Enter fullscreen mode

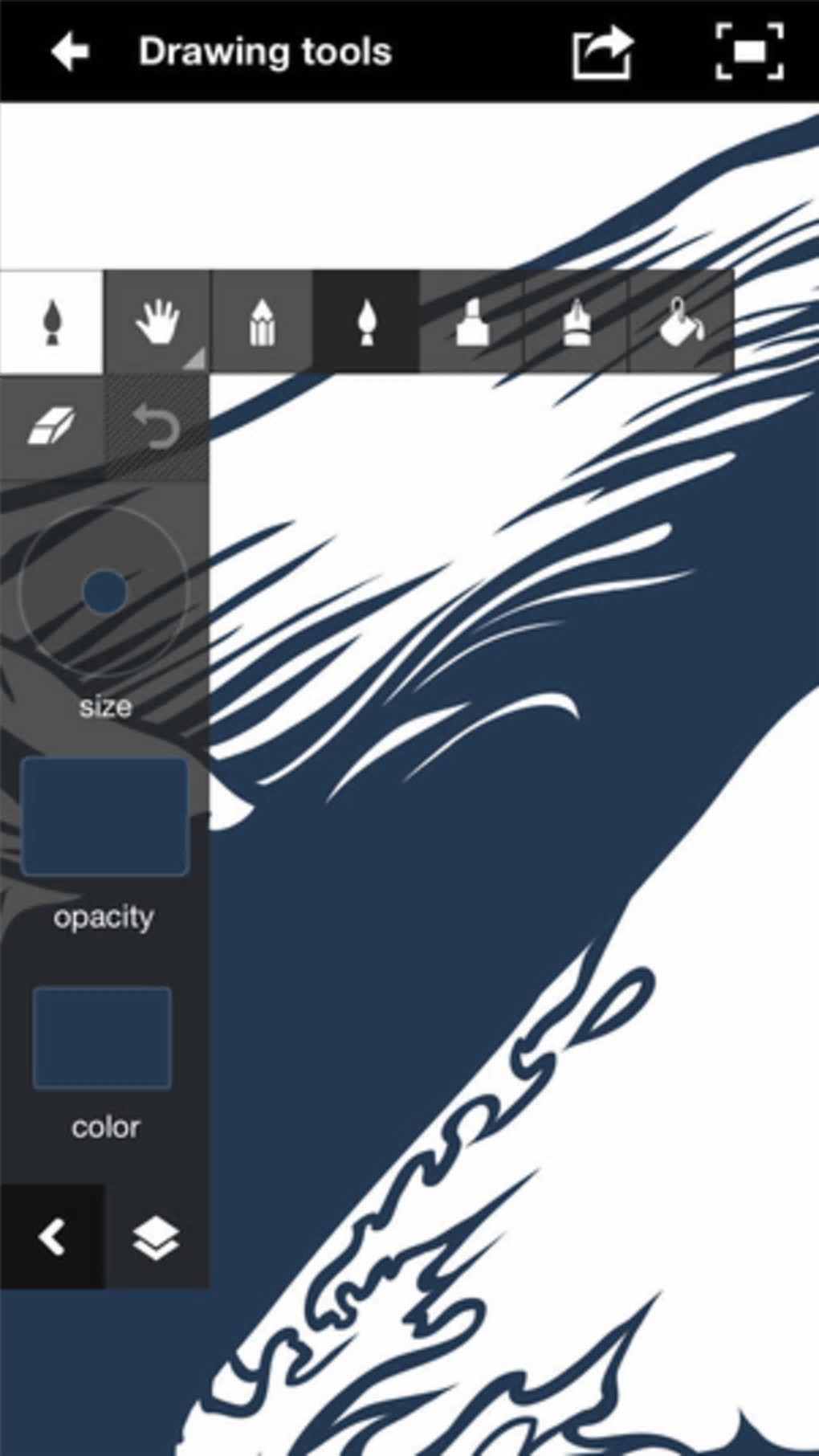pos(748,52)
